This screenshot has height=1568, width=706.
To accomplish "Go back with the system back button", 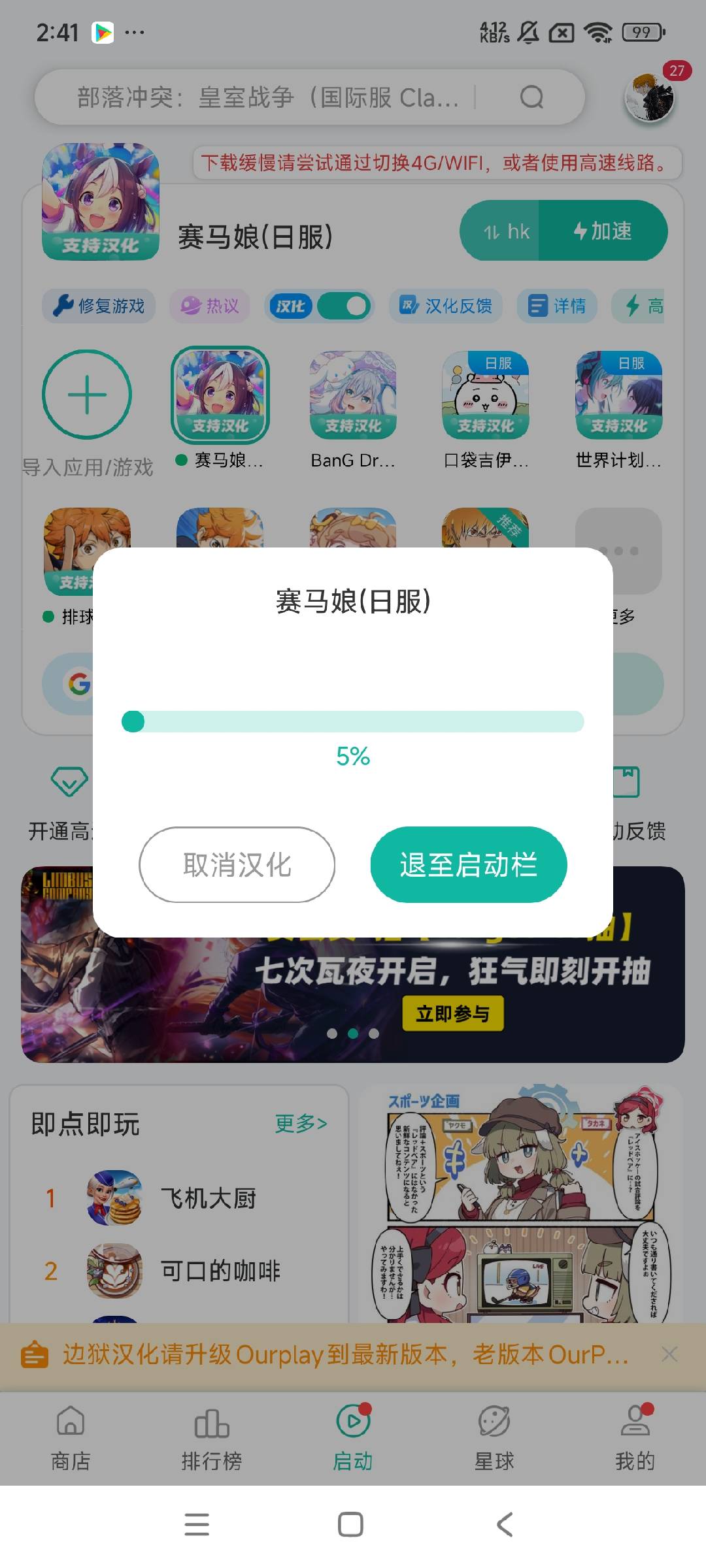I will (505, 1524).
